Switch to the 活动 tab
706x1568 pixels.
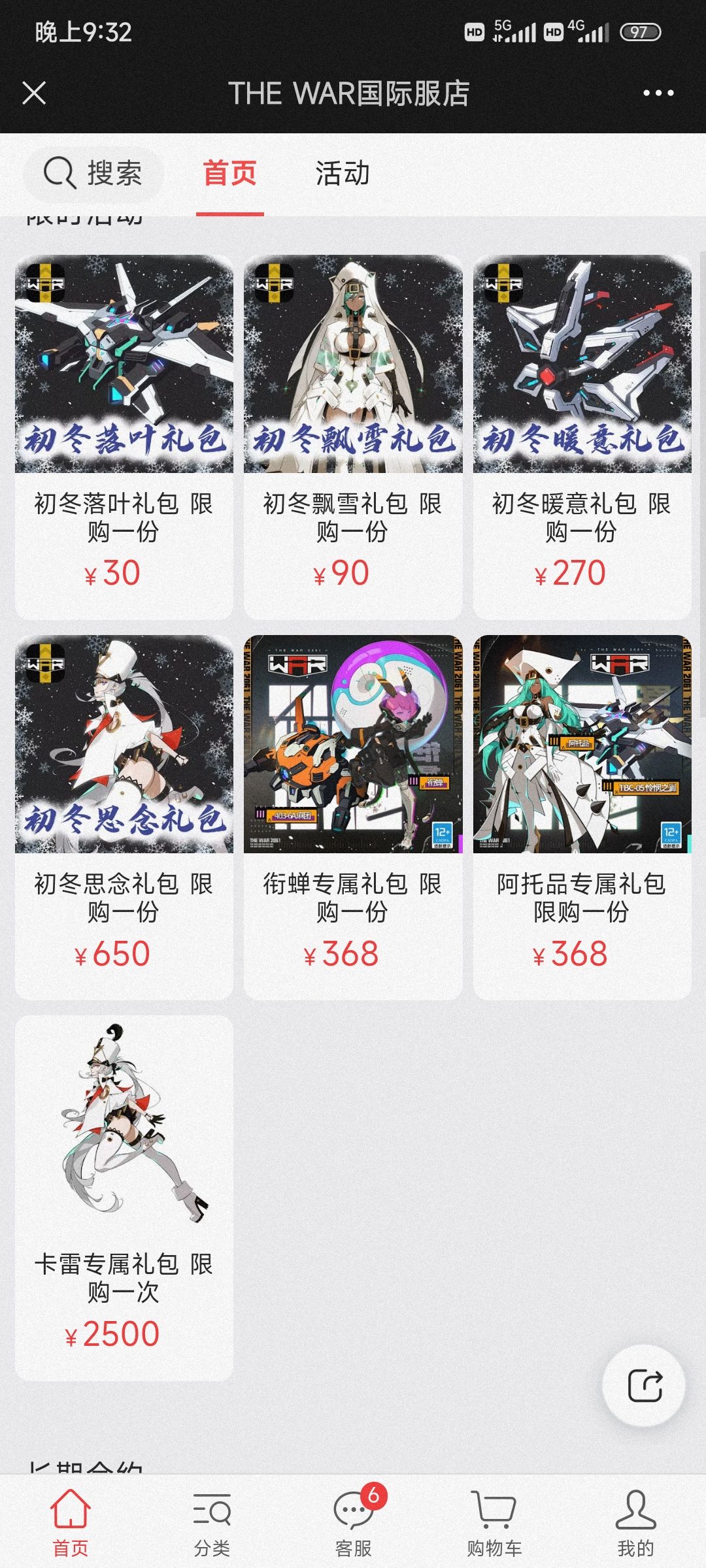(342, 173)
